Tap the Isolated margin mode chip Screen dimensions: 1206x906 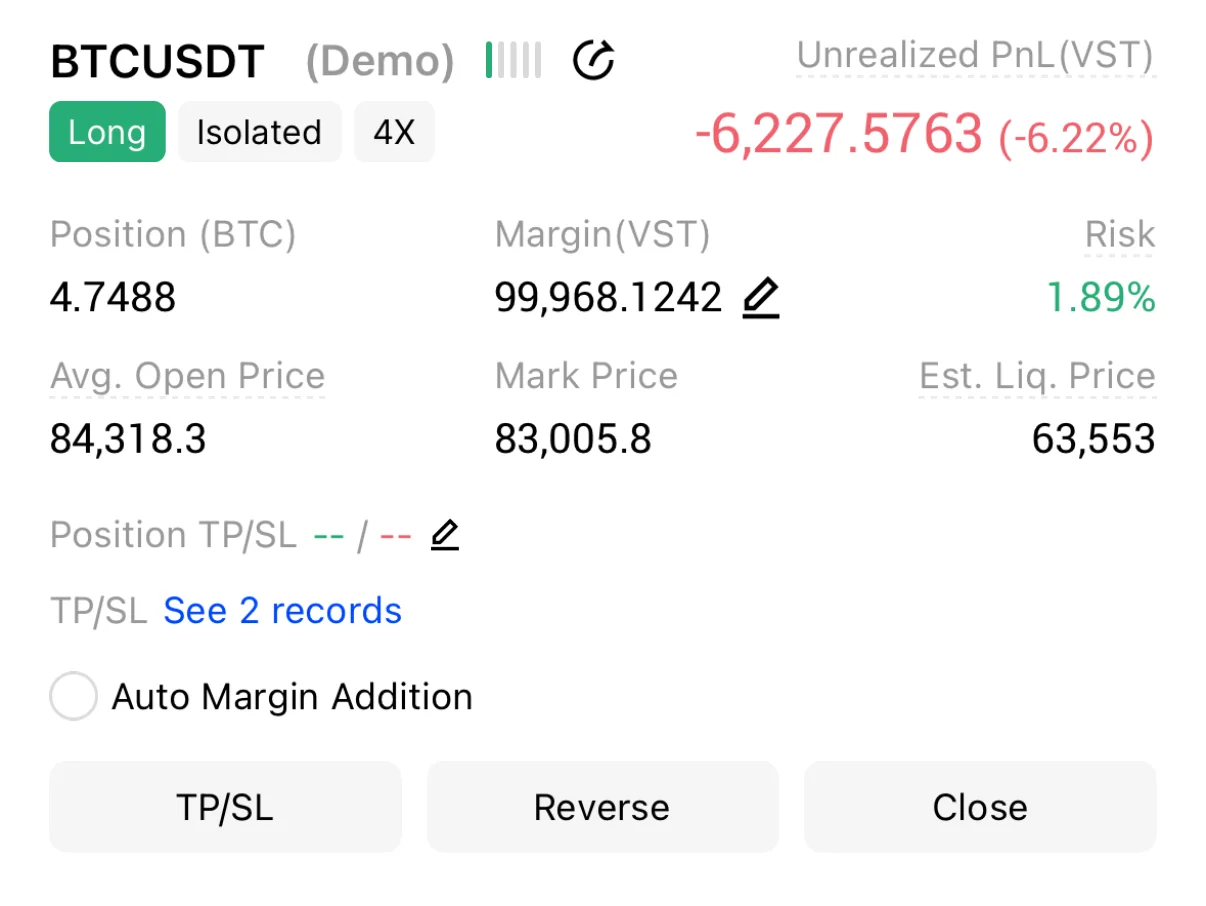pyautogui.click(x=259, y=132)
